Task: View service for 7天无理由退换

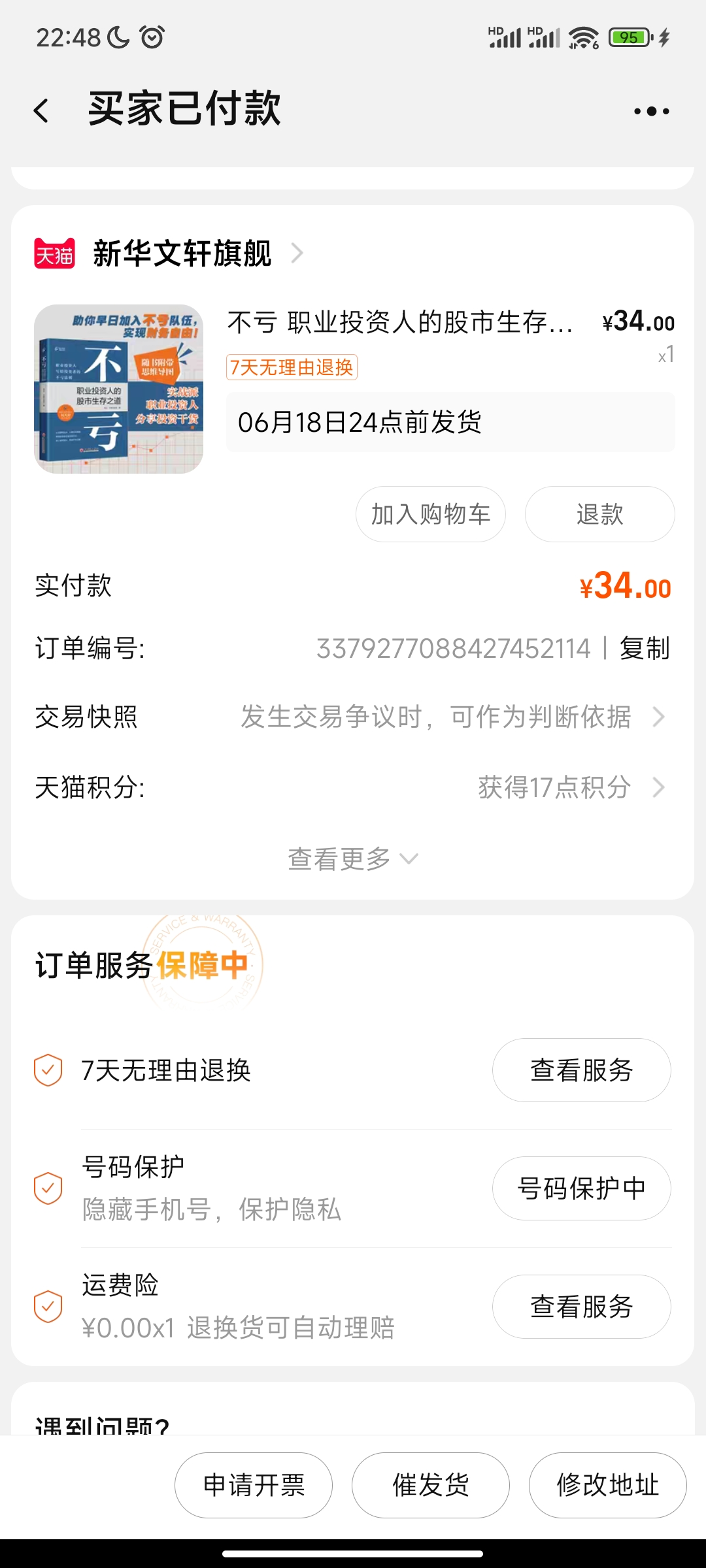Action: pyautogui.click(x=581, y=1070)
